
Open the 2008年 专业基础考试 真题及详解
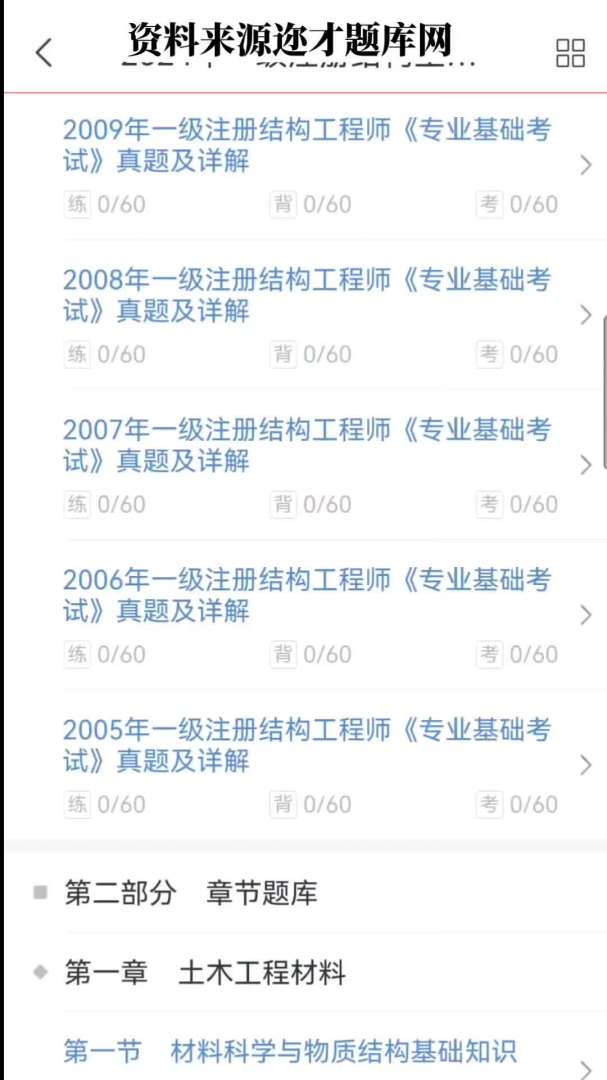(x=306, y=295)
